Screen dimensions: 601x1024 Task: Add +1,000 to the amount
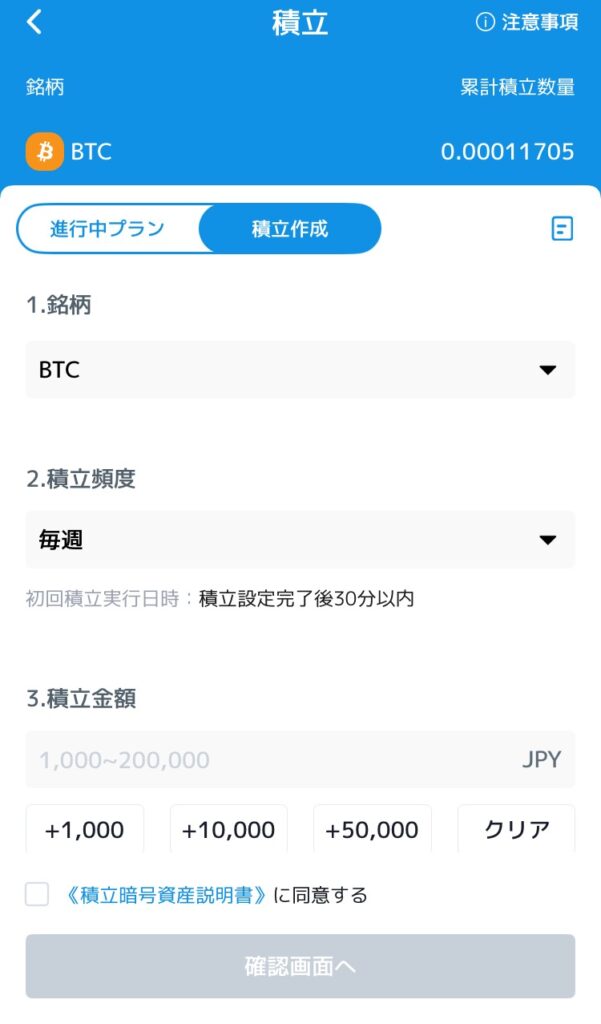tap(85, 829)
